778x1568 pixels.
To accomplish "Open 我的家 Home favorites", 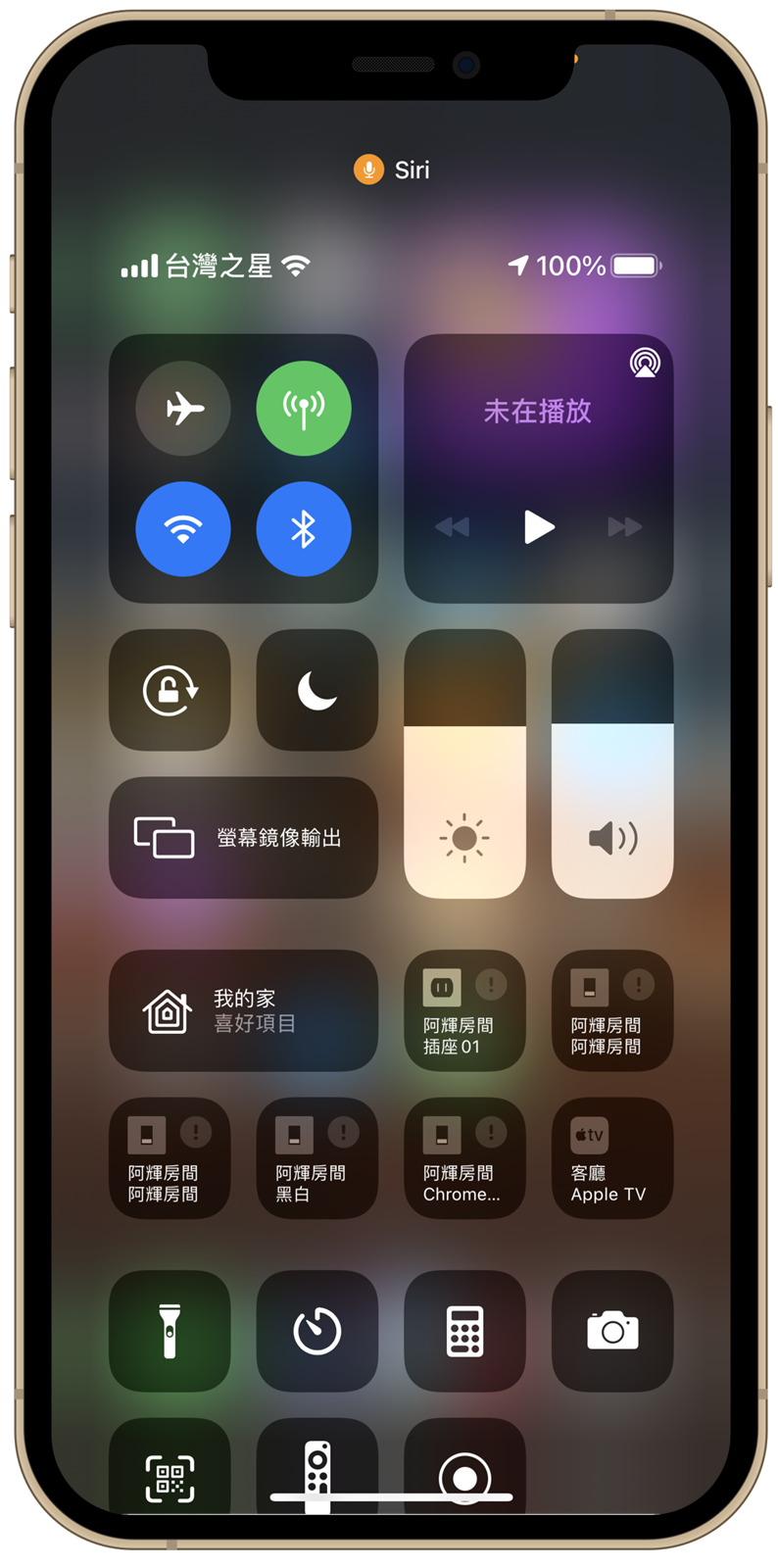I will [x=243, y=1010].
